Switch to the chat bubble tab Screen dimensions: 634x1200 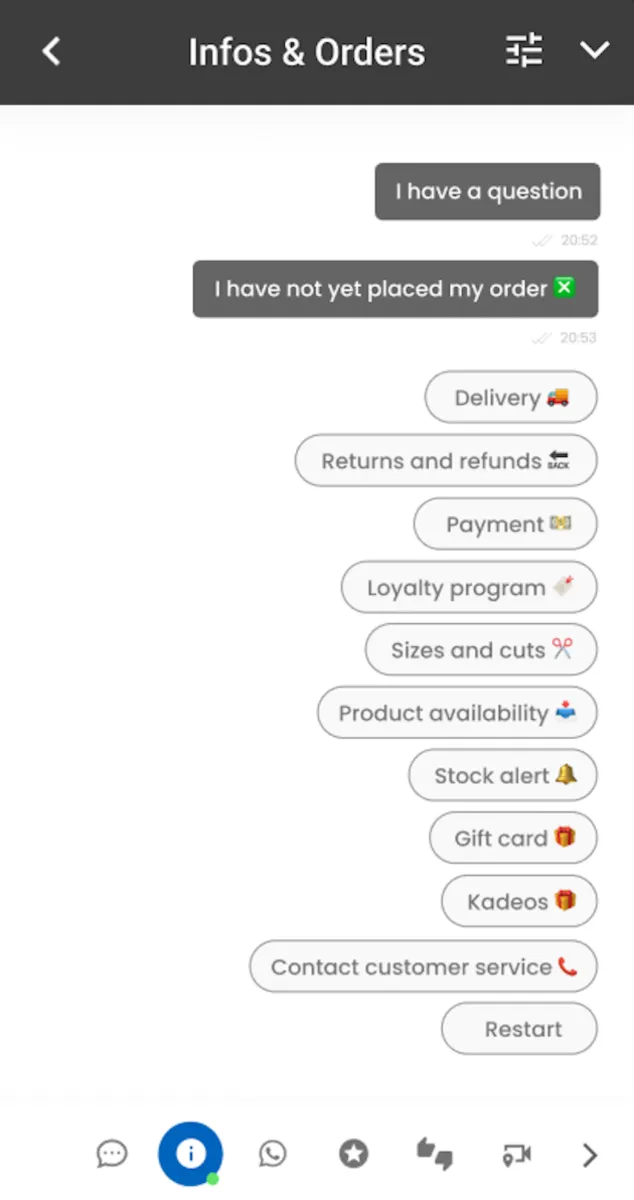[x=112, y=1154]
